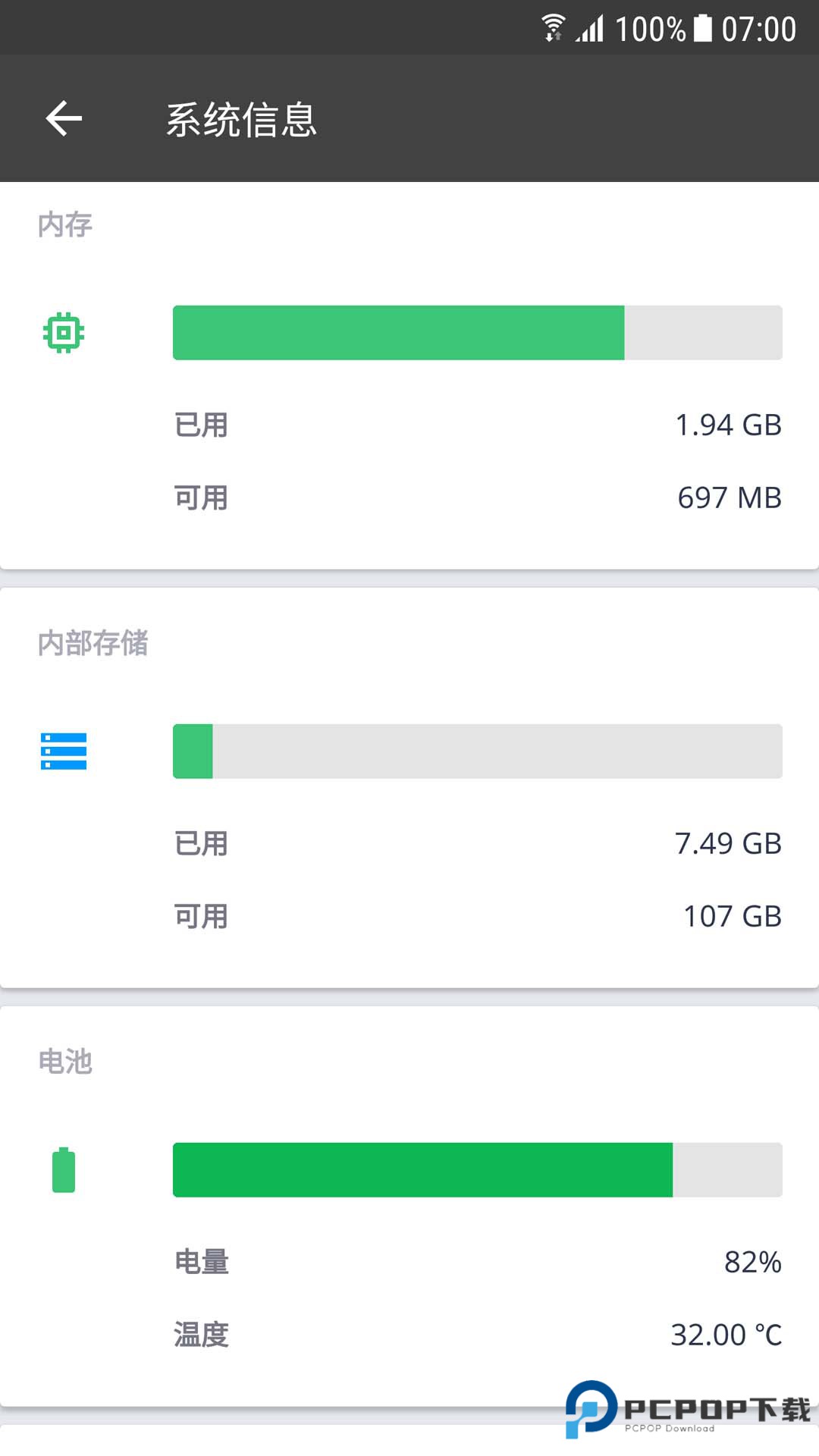The width and height of the screenshot is (819, 1456).
Task: Click the 32.00 °C temperature reading
Action: (725, 1335)
